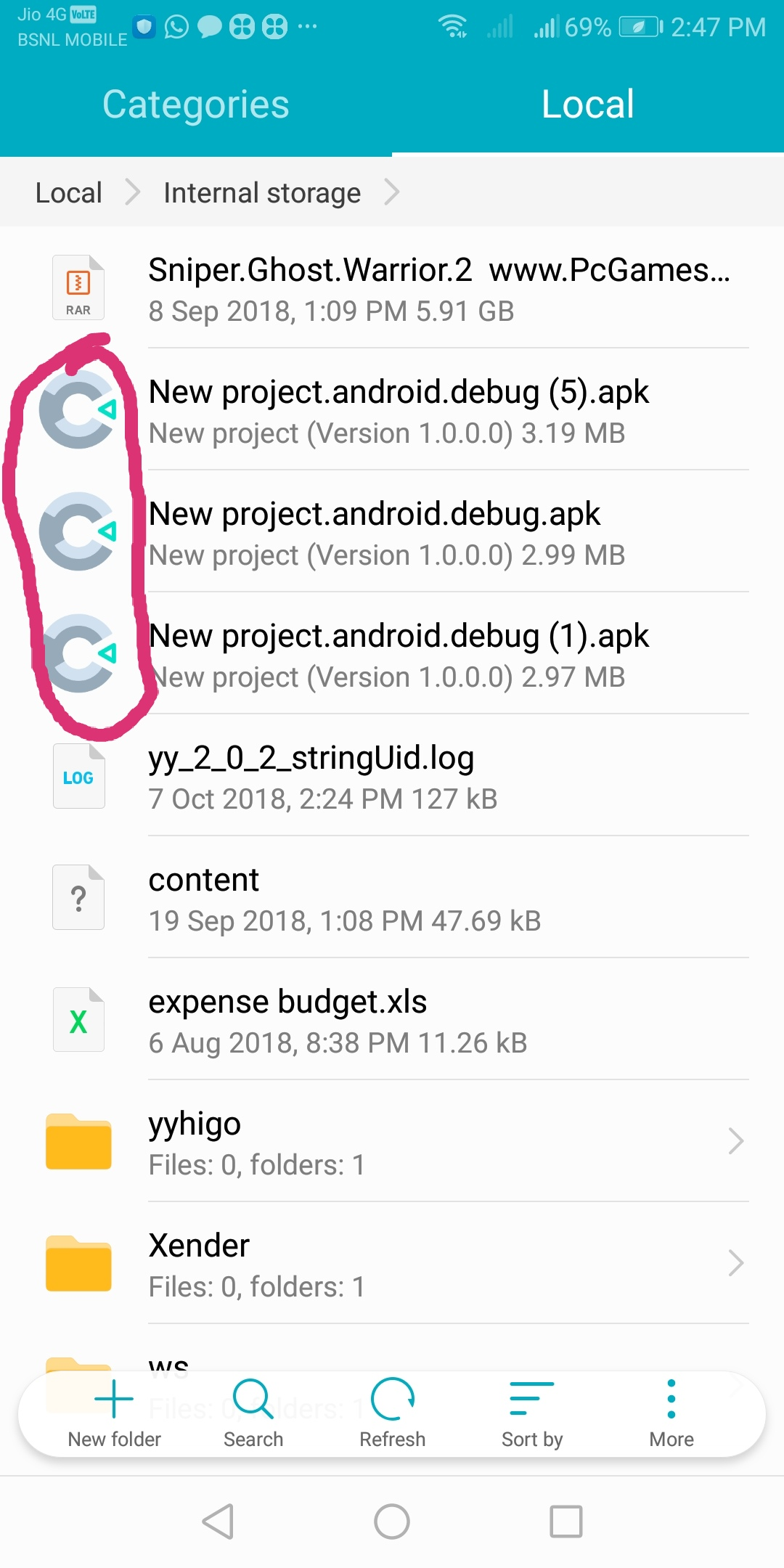Select the Local tab
The image size is (784, 1568).
click(x=588, y=105)
